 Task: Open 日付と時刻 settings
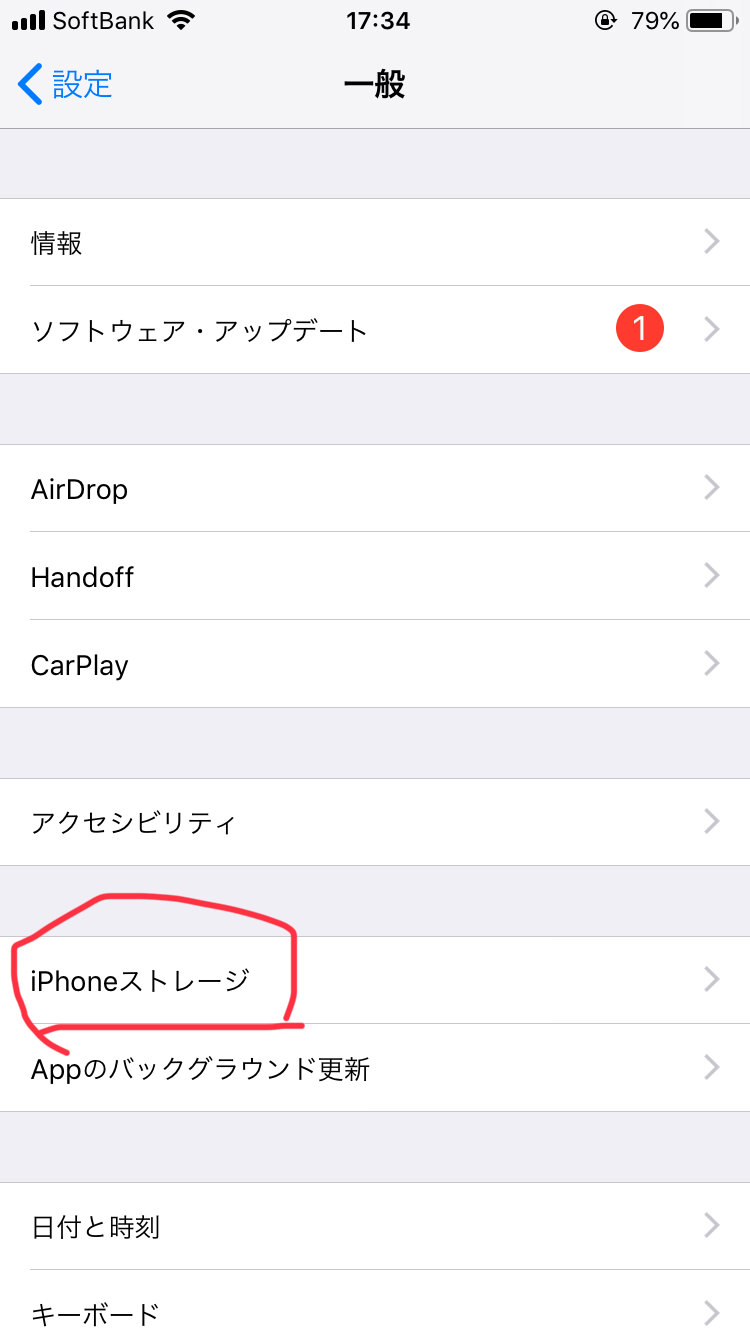pyautogui.click(x=375, y=1227)
